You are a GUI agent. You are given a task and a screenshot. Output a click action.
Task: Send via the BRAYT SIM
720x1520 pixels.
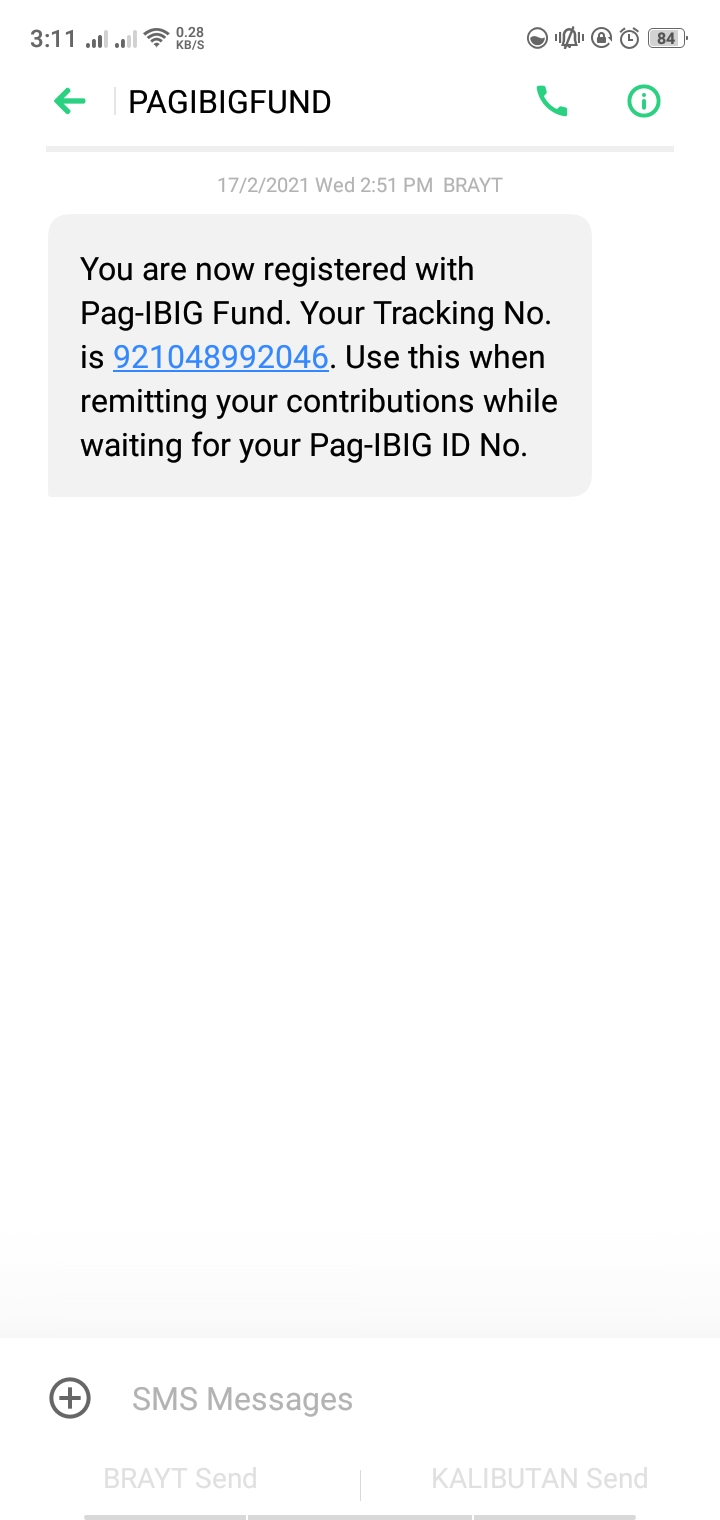point(180,1478)
